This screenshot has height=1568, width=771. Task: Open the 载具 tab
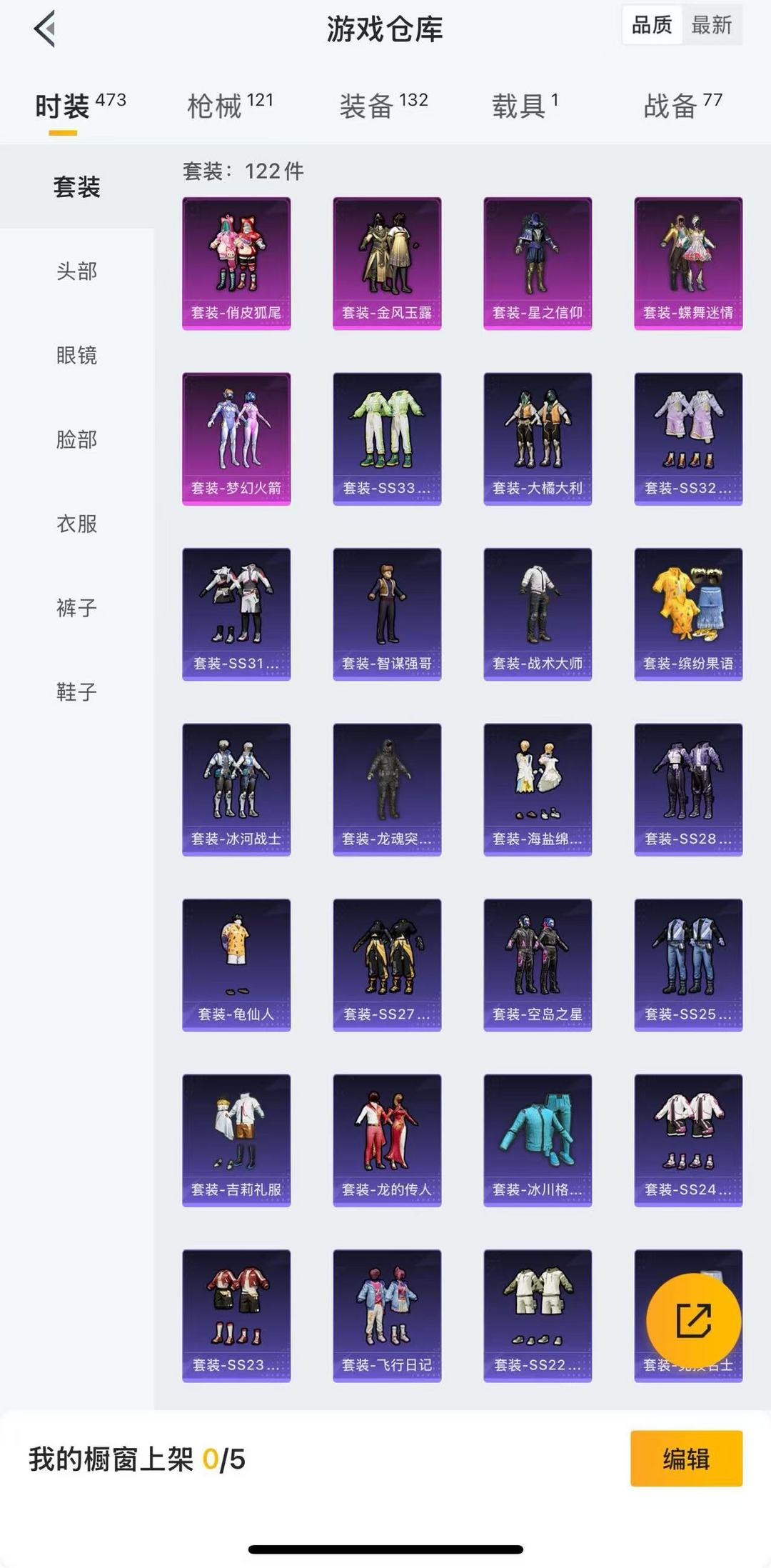click(x=525, y=106)
